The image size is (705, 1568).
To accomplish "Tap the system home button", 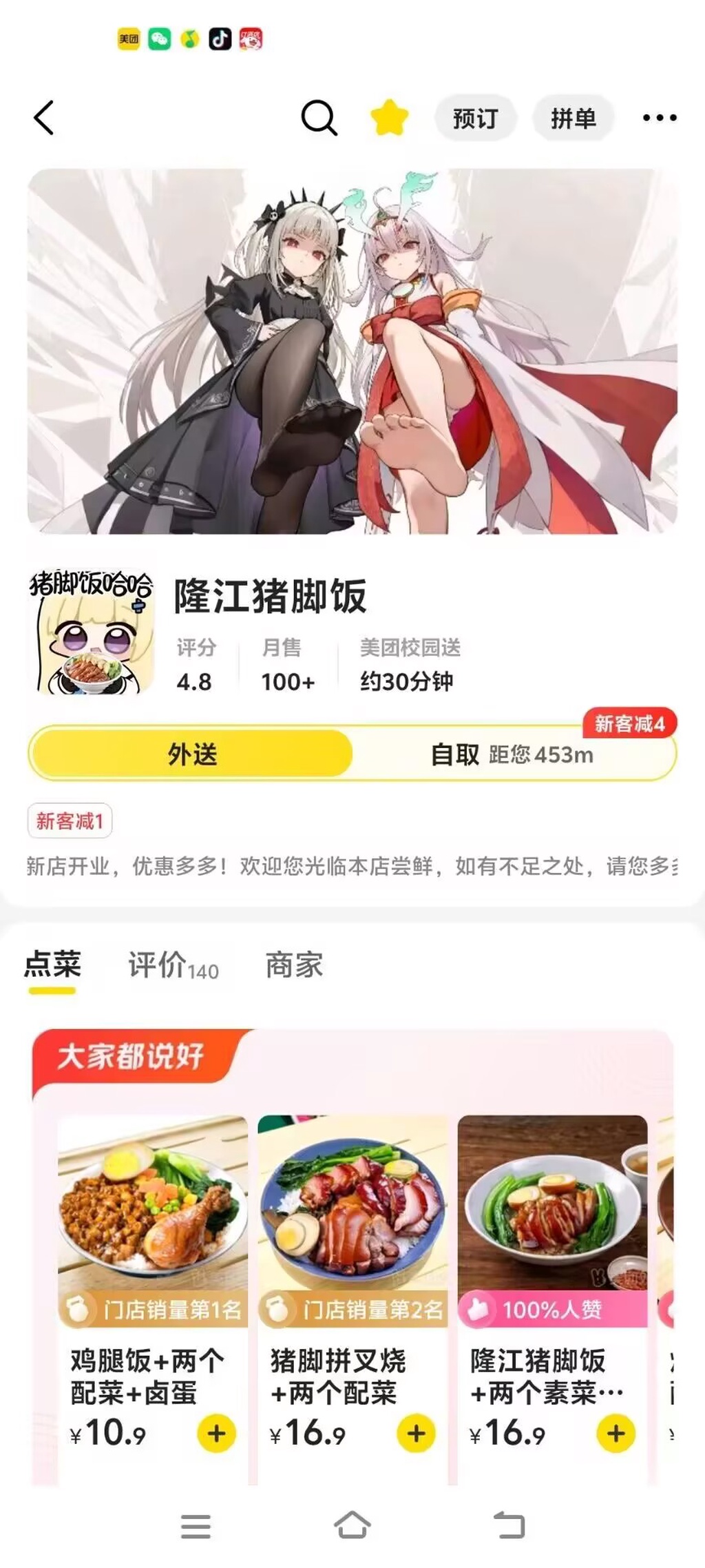I will [352, 1525].
